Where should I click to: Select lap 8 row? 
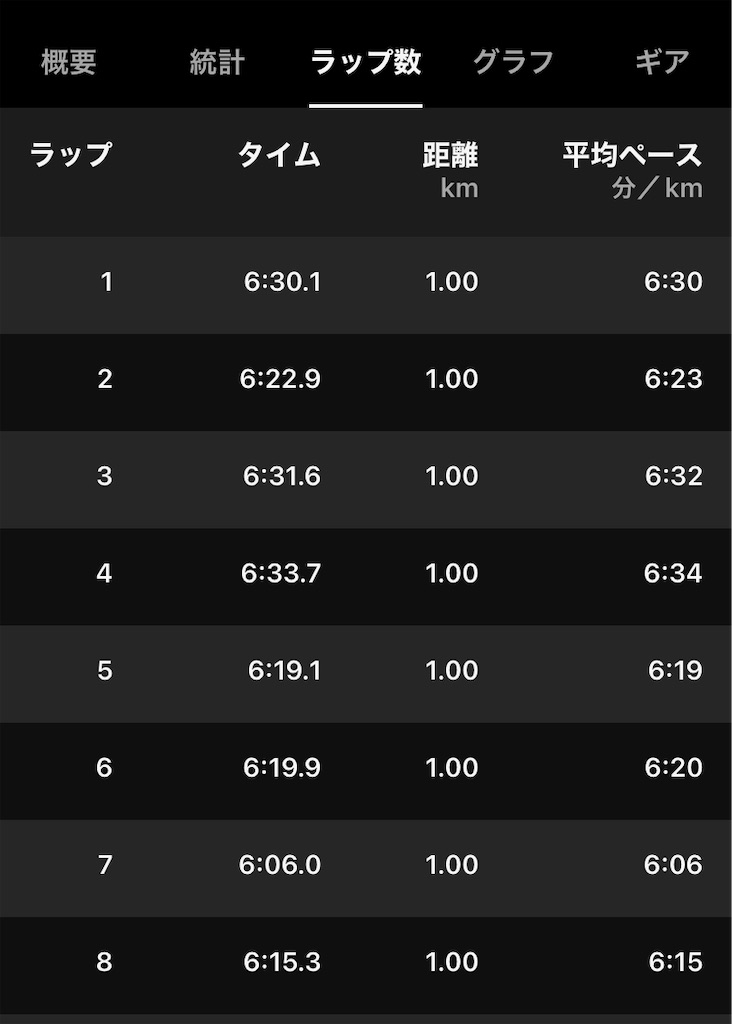click(x=366, y=963)
